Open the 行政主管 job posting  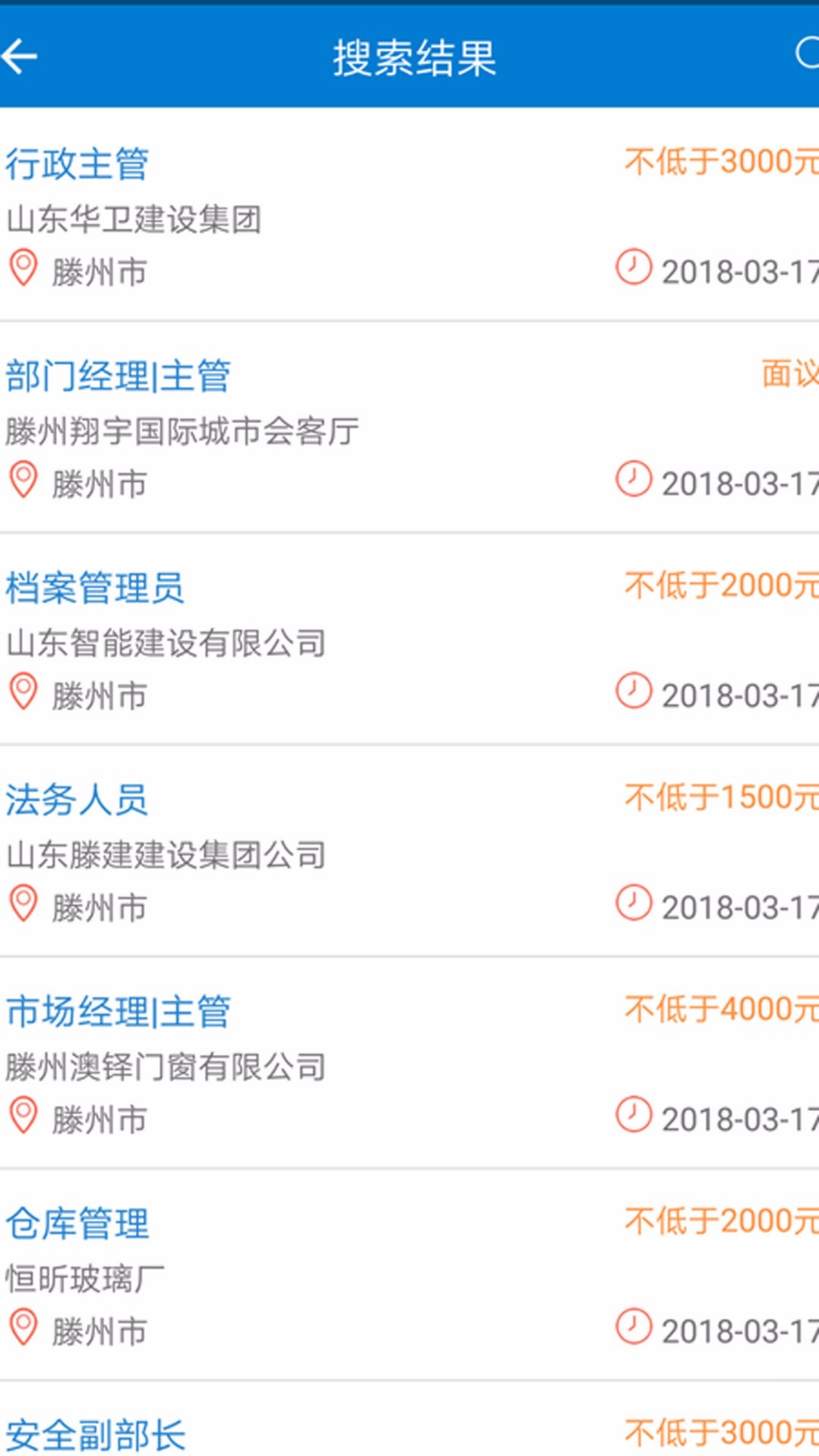click(78, 164)
